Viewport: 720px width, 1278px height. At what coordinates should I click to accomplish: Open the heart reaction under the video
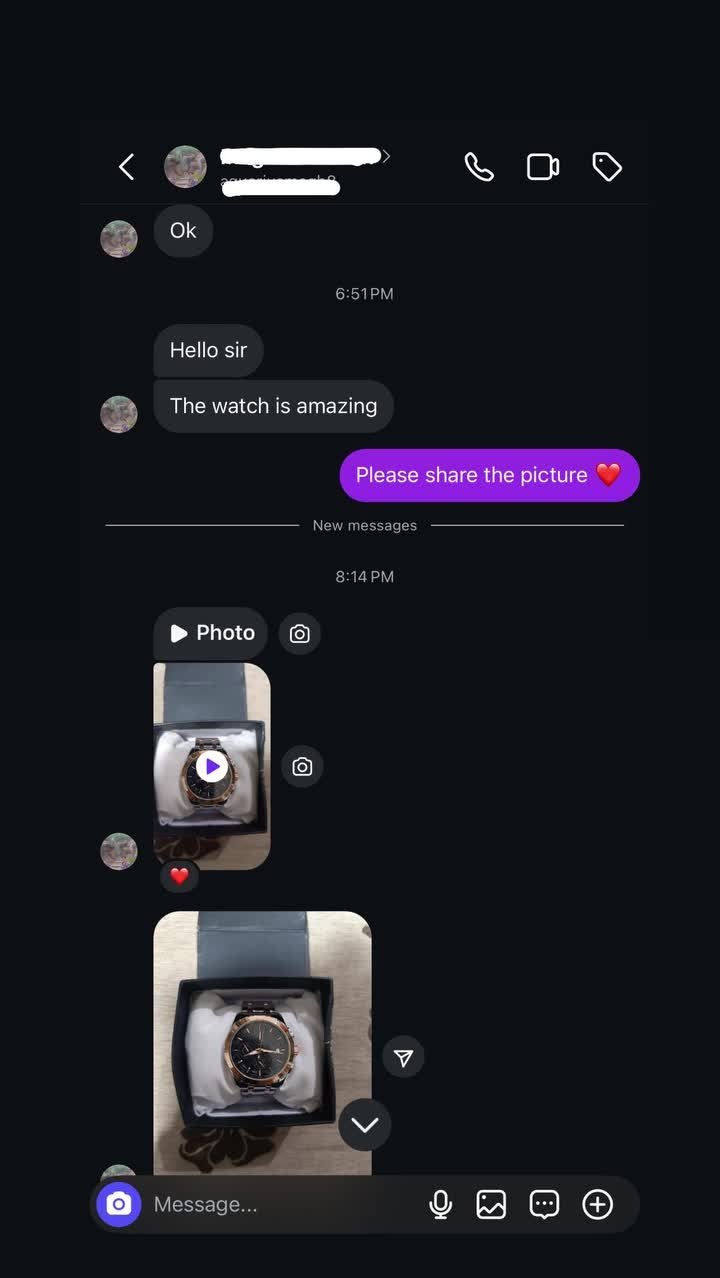179,876
